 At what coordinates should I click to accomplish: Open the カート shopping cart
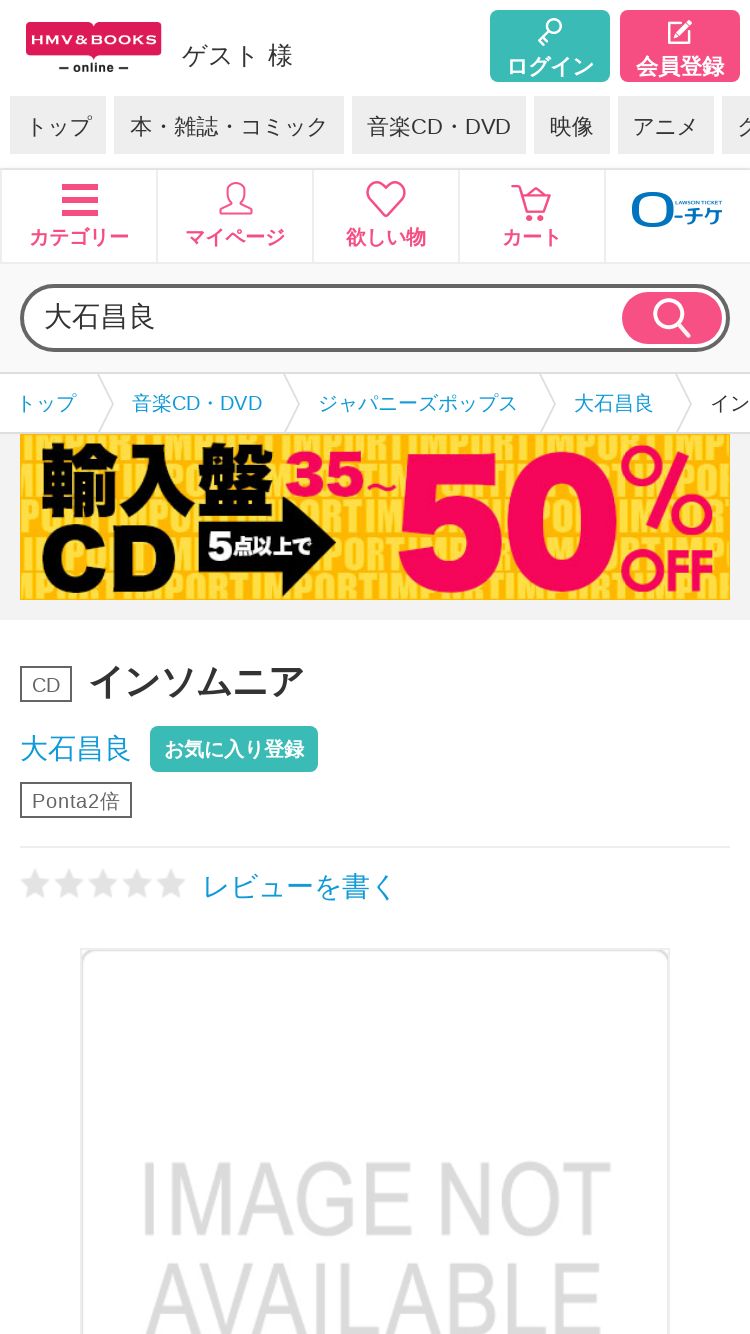click(x=531, y=216)
